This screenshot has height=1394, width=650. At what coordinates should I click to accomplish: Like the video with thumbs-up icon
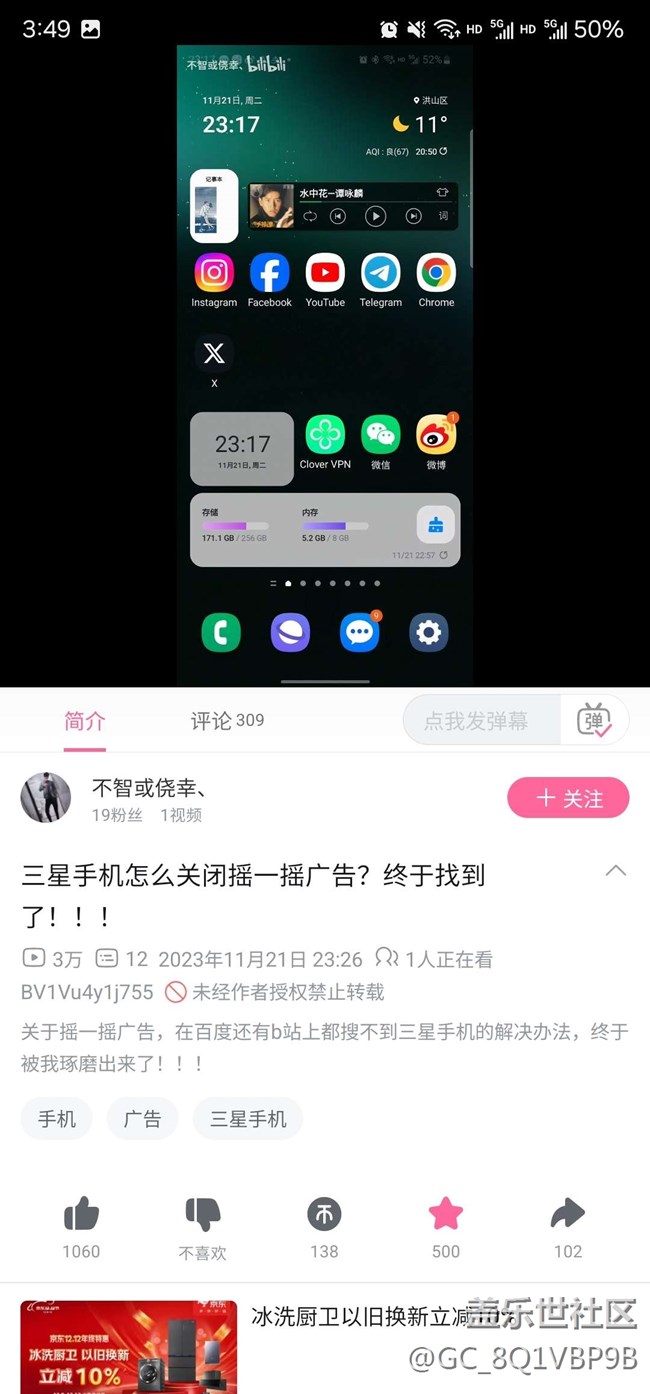pyautogui.click(x=81, y=1215)
